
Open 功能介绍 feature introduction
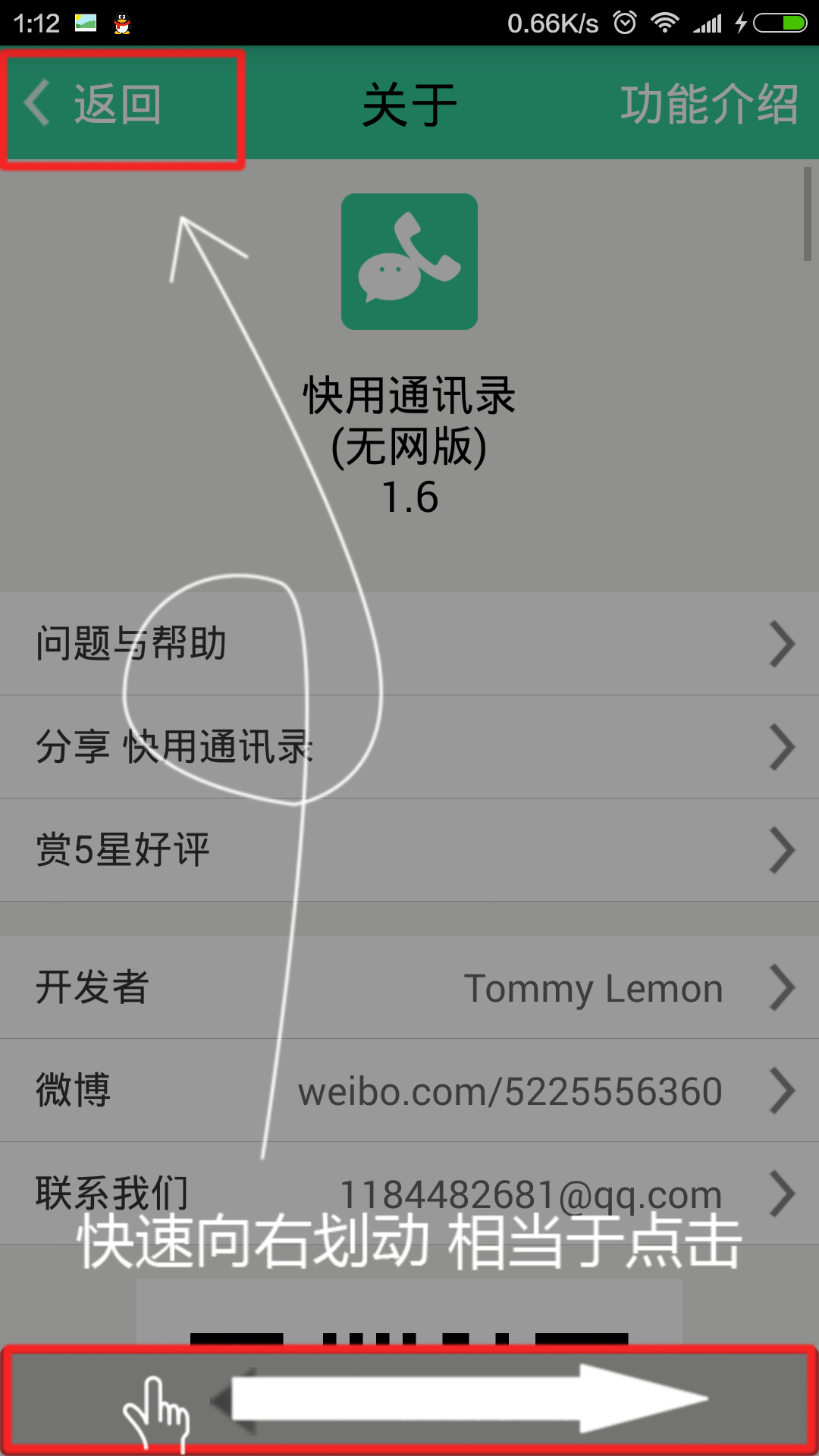pyautogui.click(x=708, y=104)
